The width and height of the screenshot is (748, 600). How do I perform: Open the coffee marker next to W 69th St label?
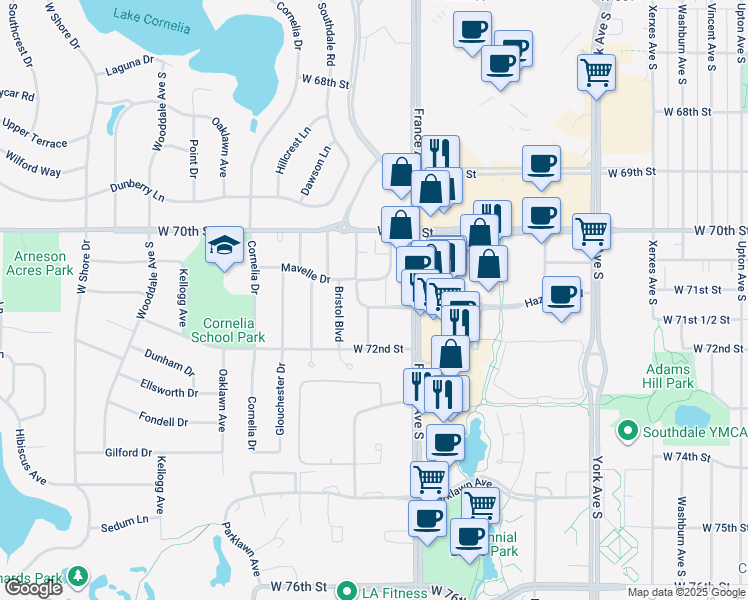[541, 167]
